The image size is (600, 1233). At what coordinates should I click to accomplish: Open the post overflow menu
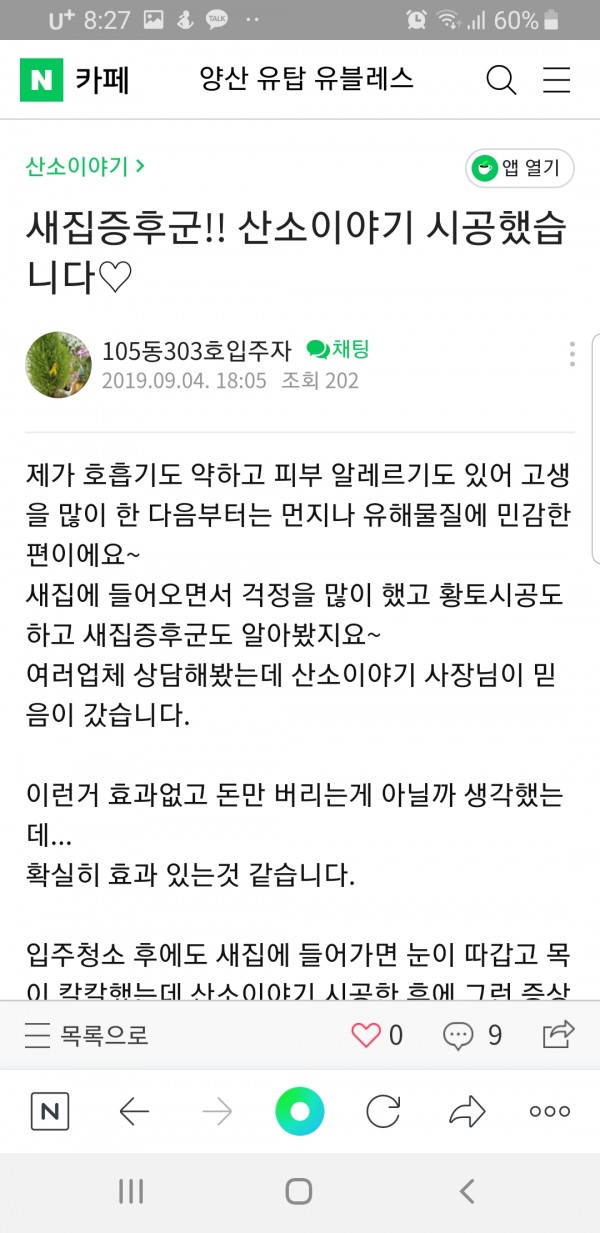[572, 354]
